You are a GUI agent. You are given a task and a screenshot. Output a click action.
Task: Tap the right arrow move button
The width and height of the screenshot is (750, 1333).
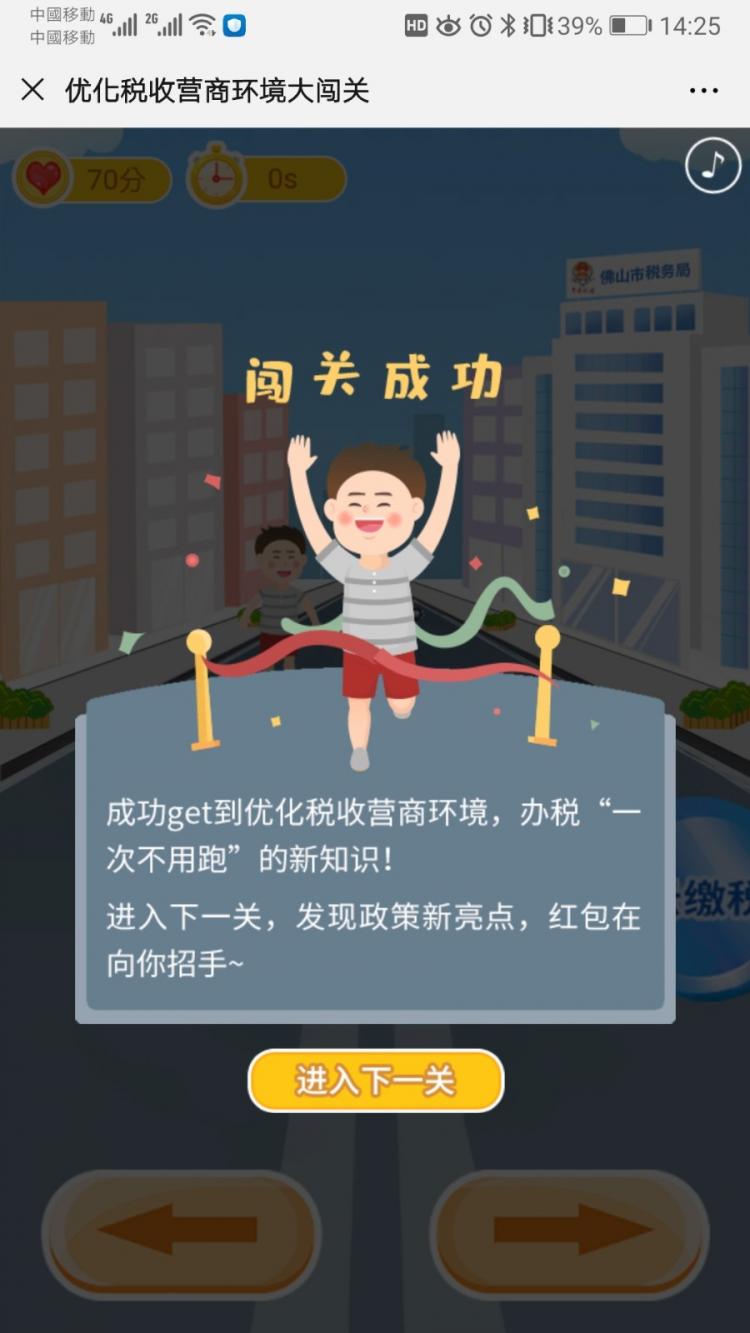pyautogui.click(x=570, y=1232)
